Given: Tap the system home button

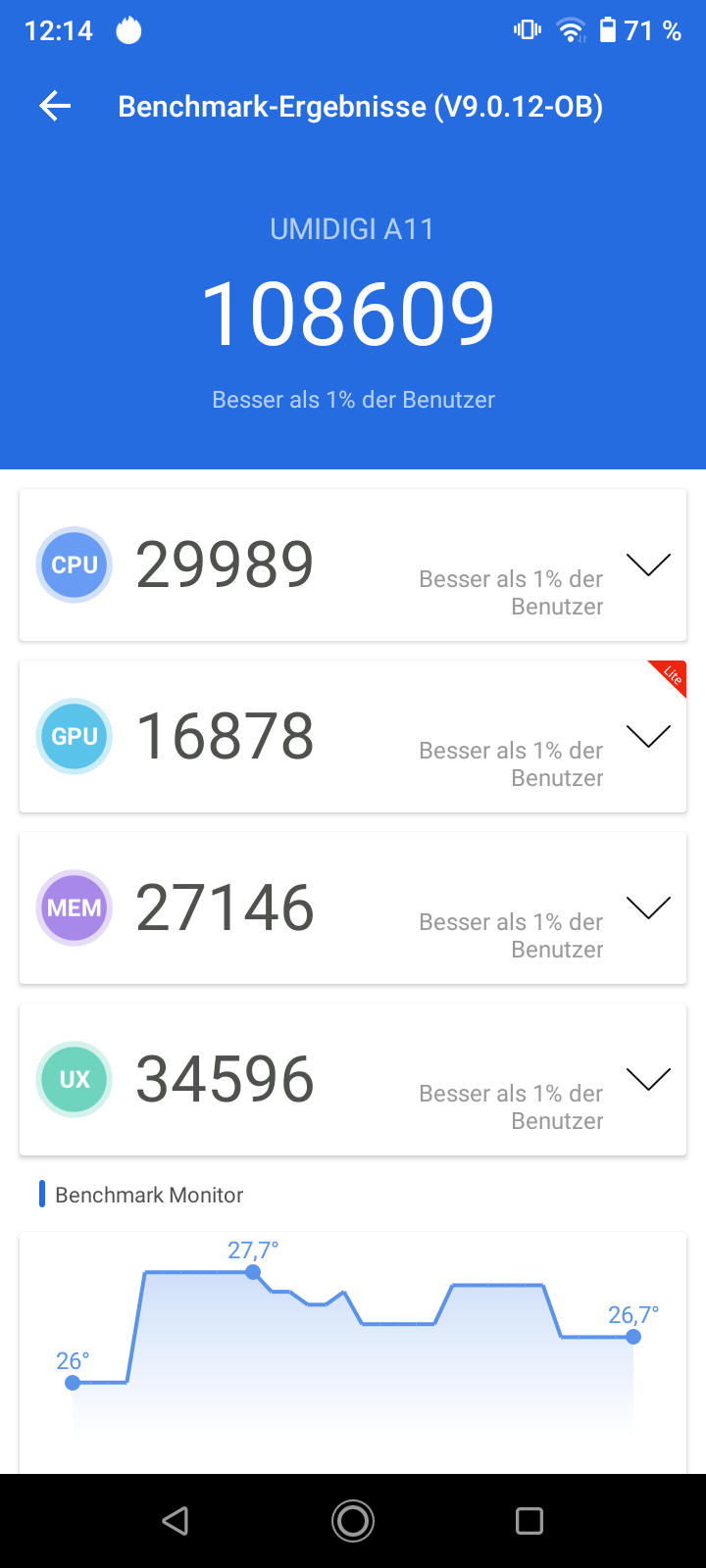Looking at the screenshot, I should pyautogui.click(x=353, y=1521).
